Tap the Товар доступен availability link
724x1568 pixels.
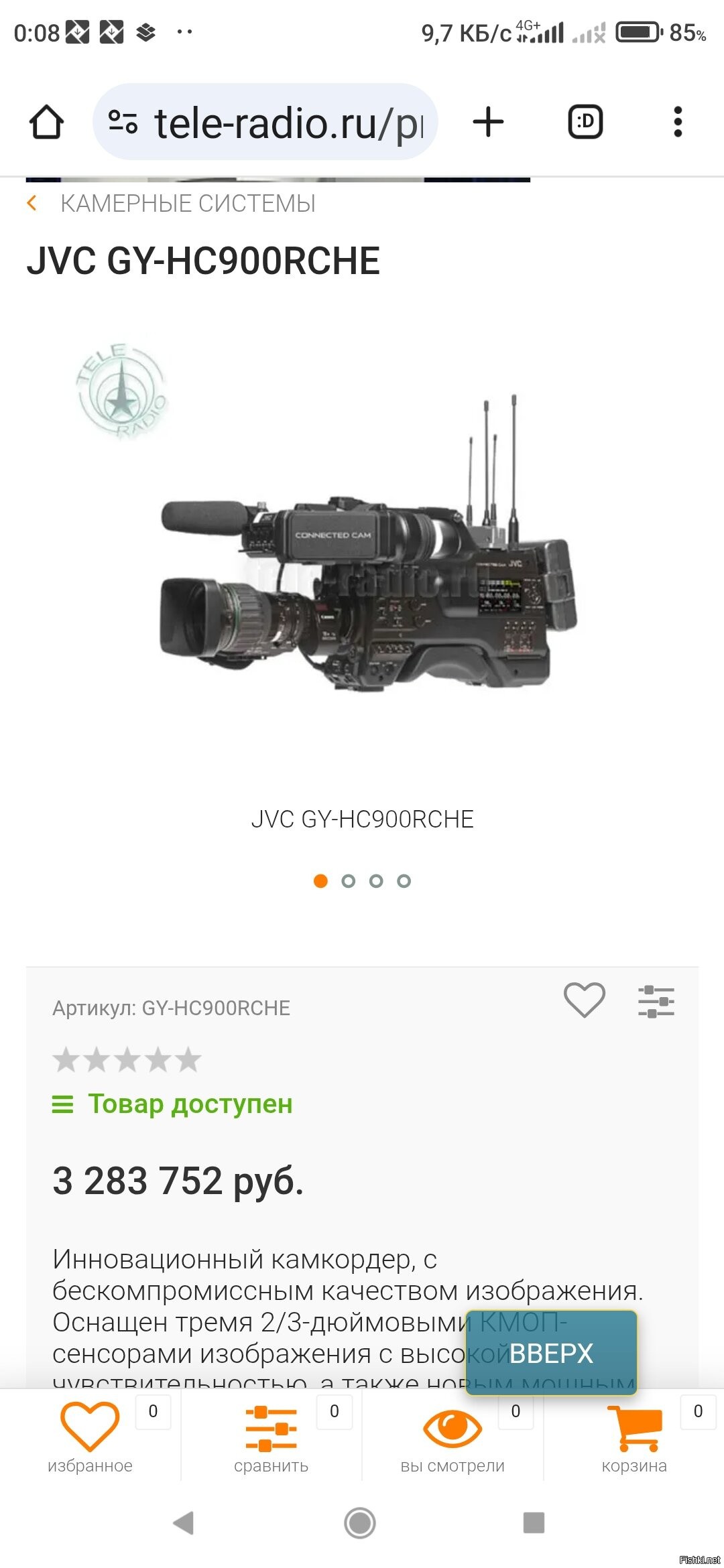coord(190,1104)
